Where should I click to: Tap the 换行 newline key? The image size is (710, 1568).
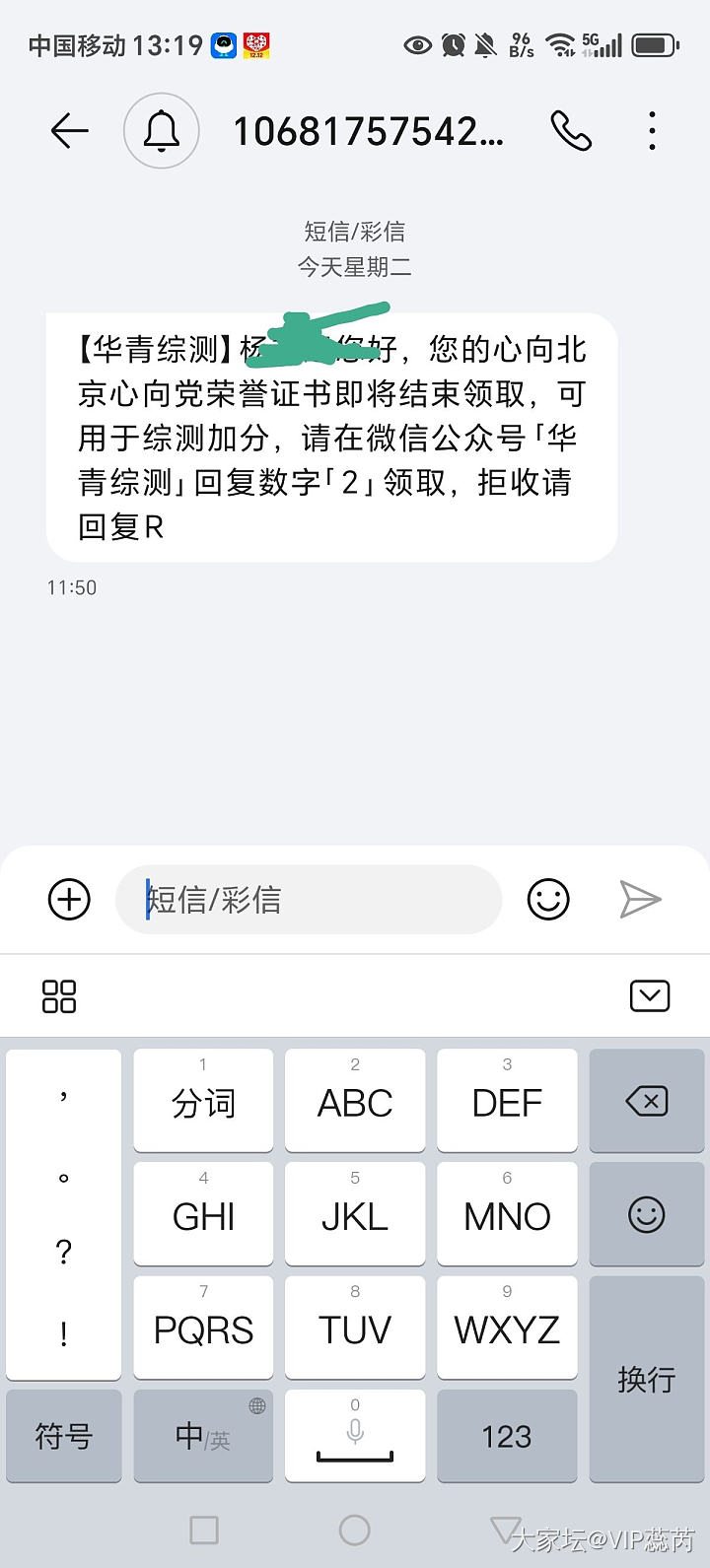click(x=647, y=1380)
